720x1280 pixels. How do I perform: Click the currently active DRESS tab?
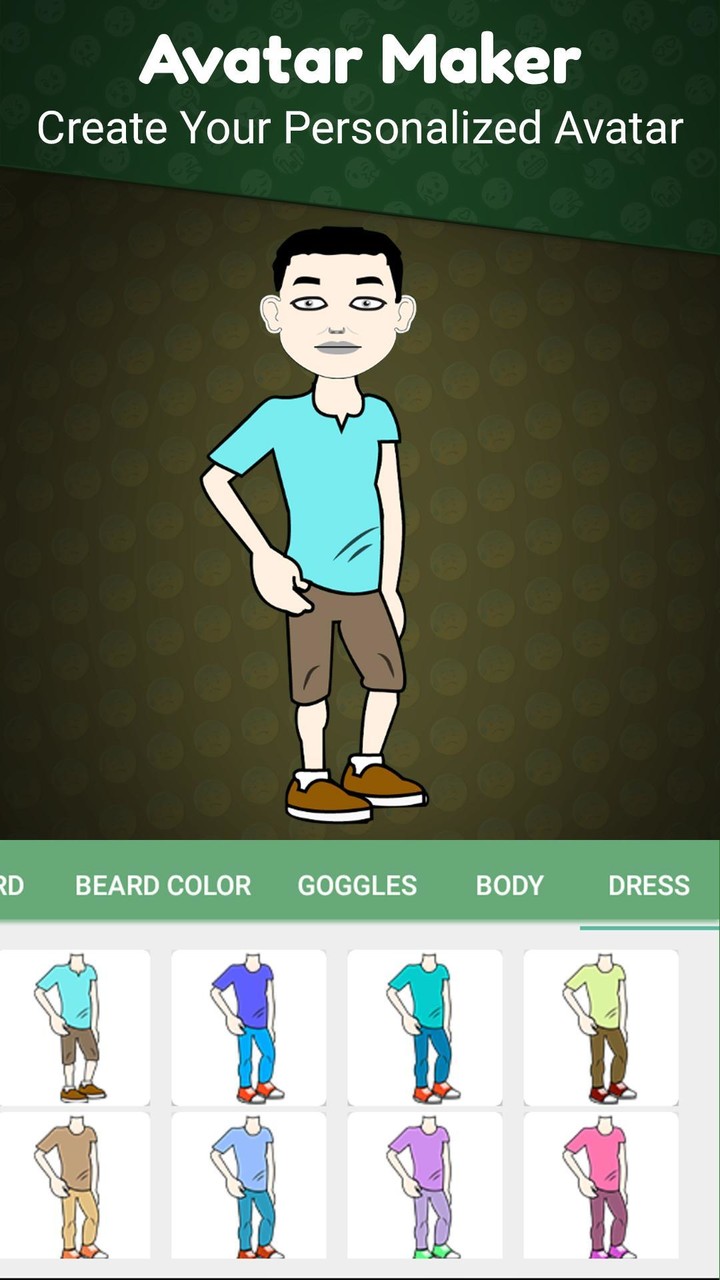[x=651, y=885]
